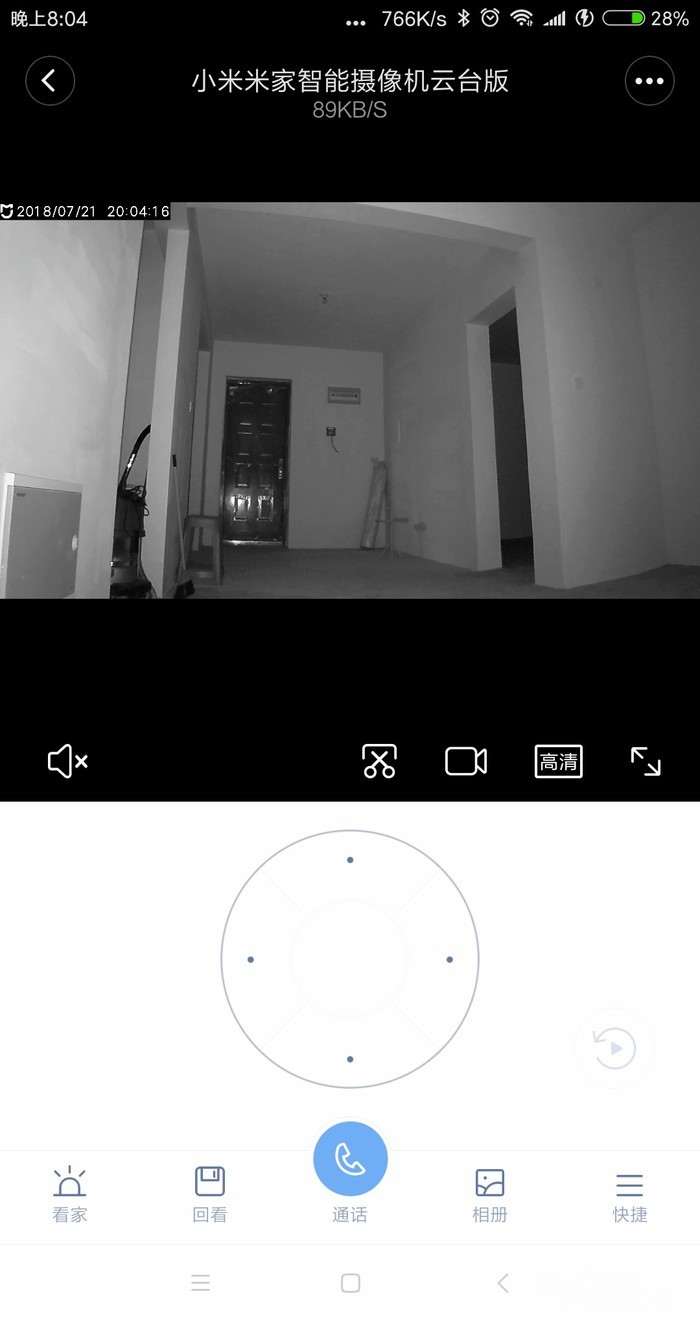Tilt the camera down with the bottom dot
The height and width of the screenshot is (1322, 700).
(x=350, y=1059)
